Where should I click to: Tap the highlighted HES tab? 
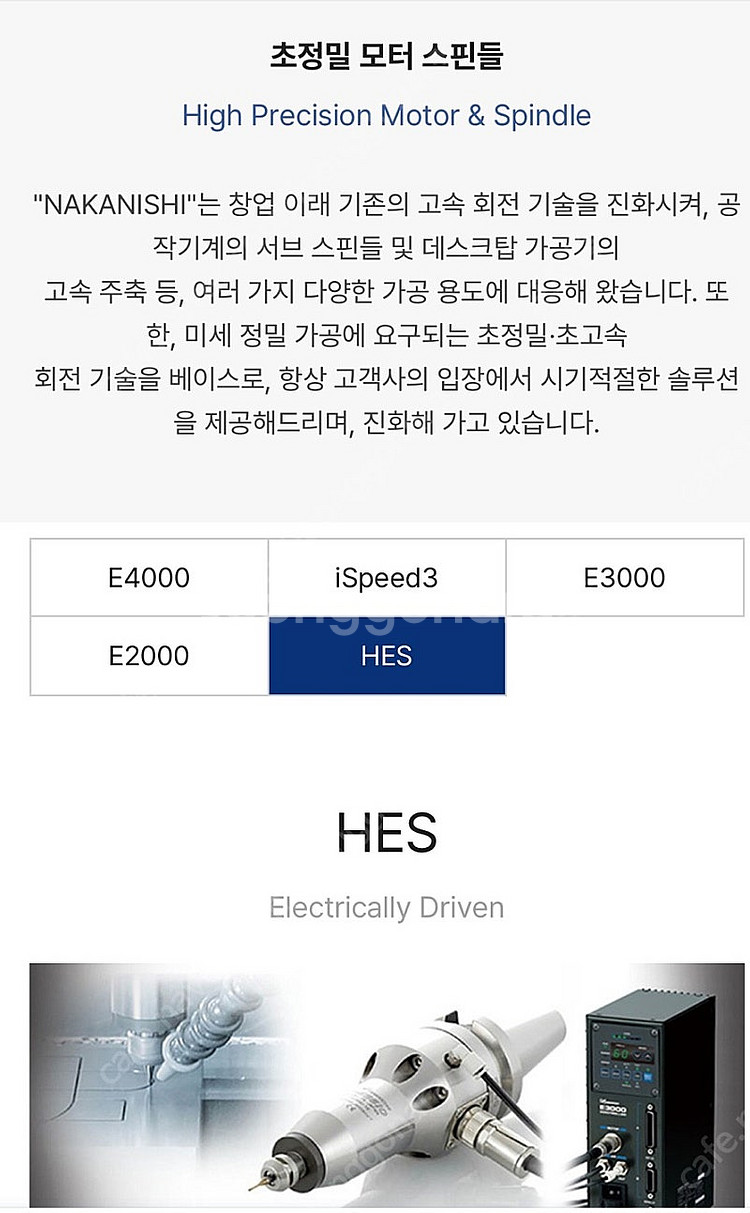[387, 656]
